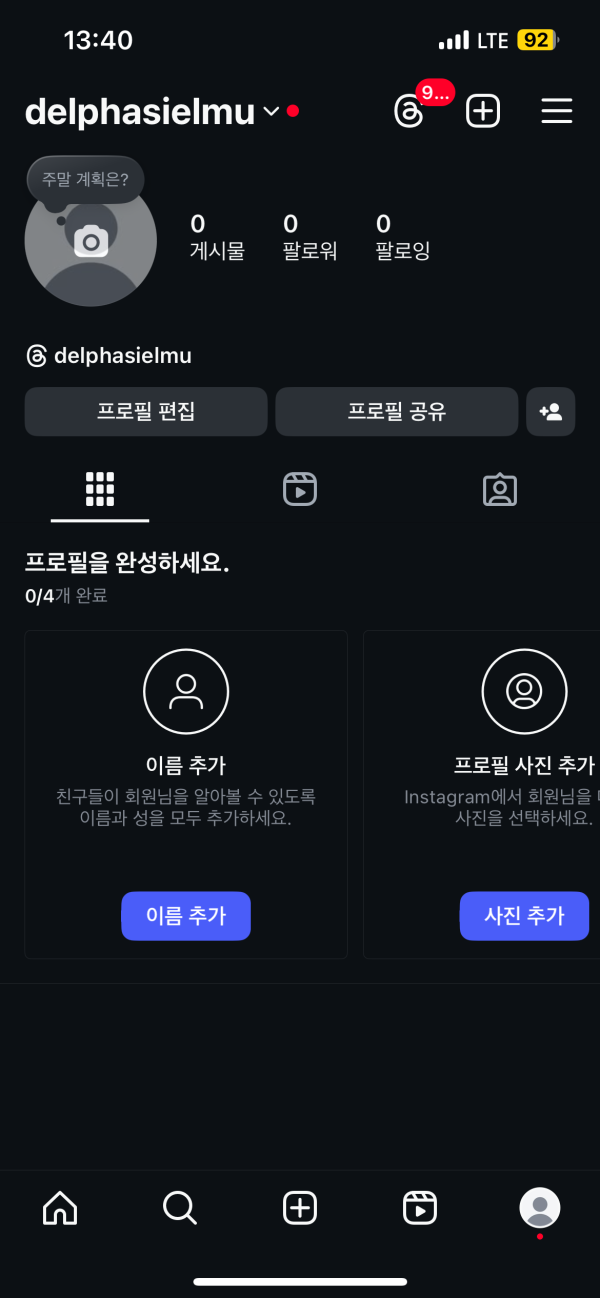
Task: Switch to the tagged photos tab
Action: click(x=499, y=489)
